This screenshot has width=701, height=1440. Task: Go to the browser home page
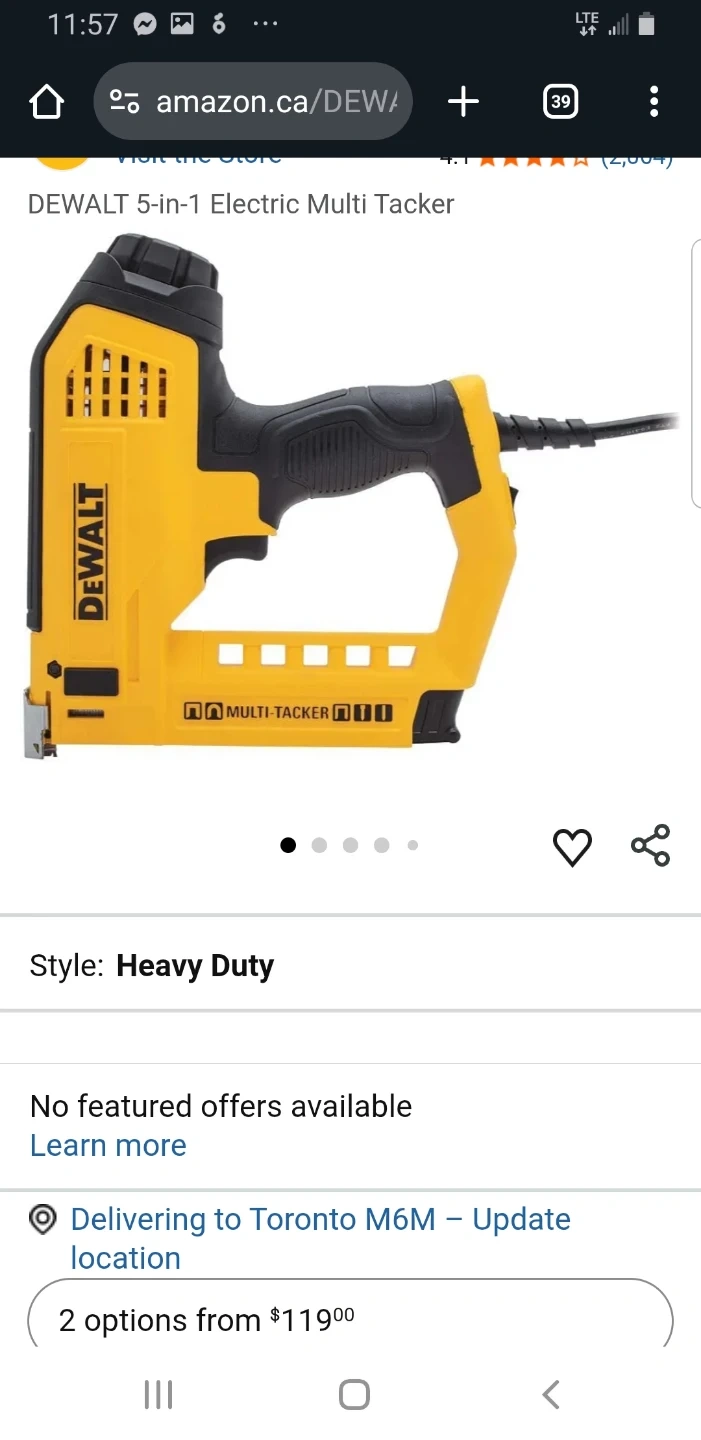[x=47, y=102]
